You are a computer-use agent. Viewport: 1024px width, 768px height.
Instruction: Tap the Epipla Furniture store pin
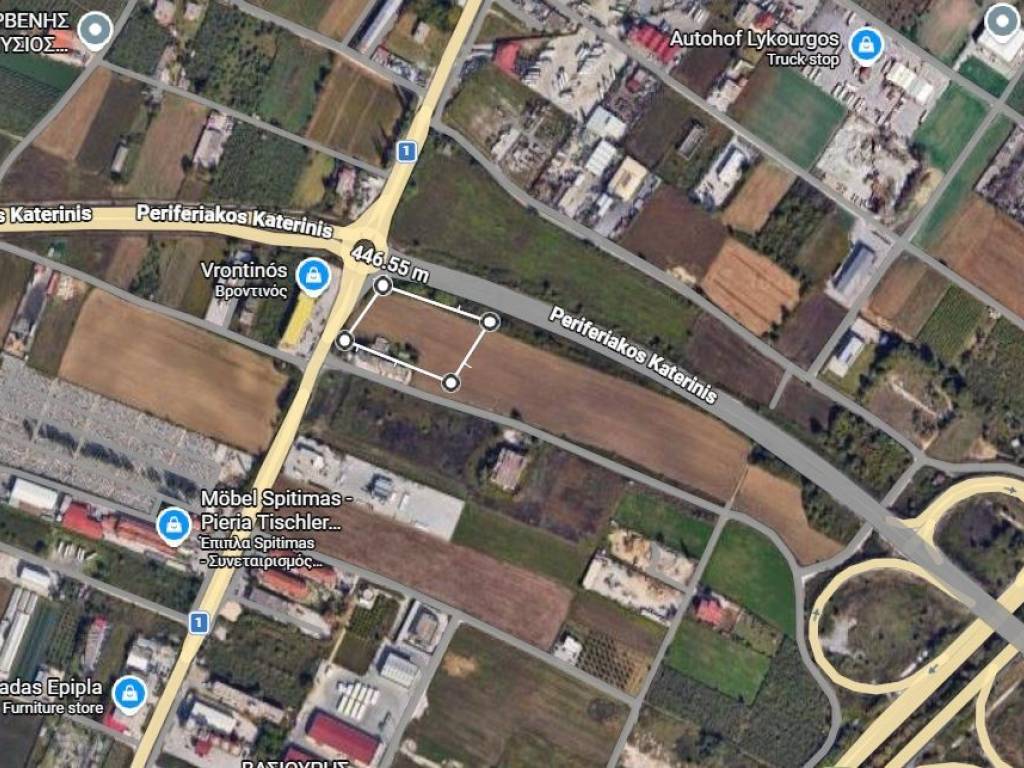click(x=128, y=691)
